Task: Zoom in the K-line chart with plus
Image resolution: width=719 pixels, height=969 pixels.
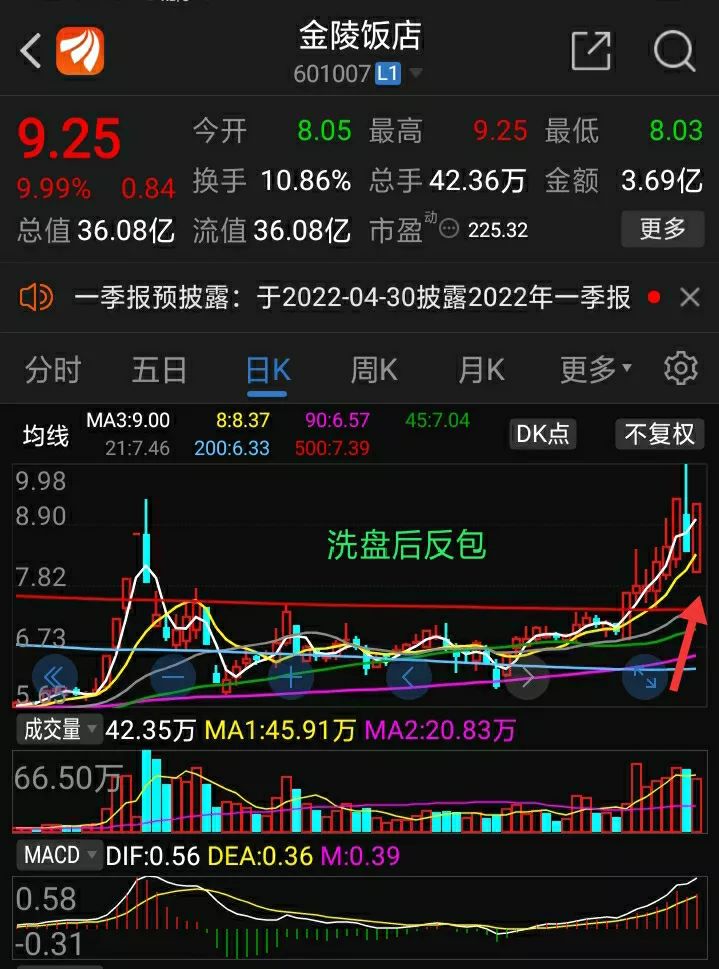Action: point(292,677)
